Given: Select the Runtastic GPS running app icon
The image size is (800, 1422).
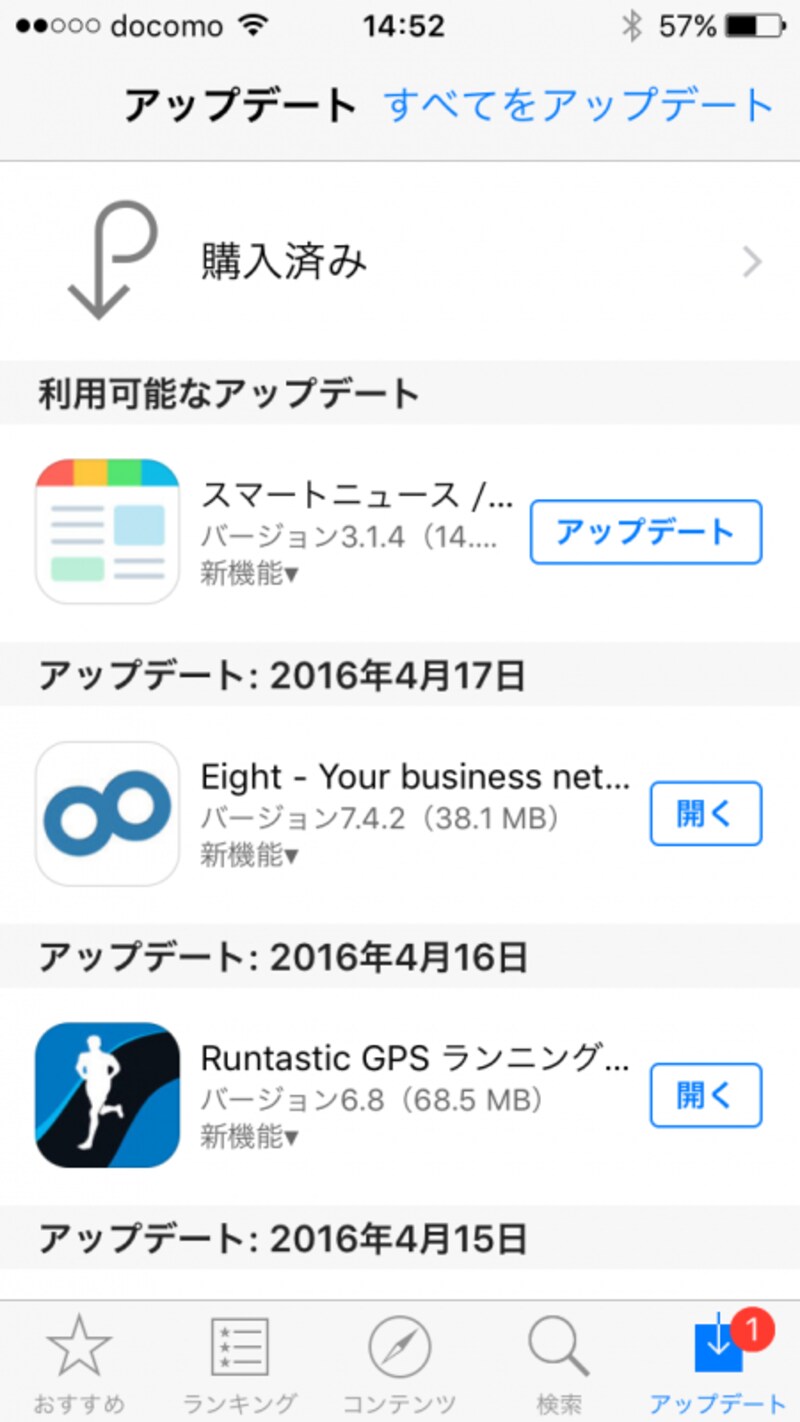Looking at the screenshot, I should tap(107, 1095).
